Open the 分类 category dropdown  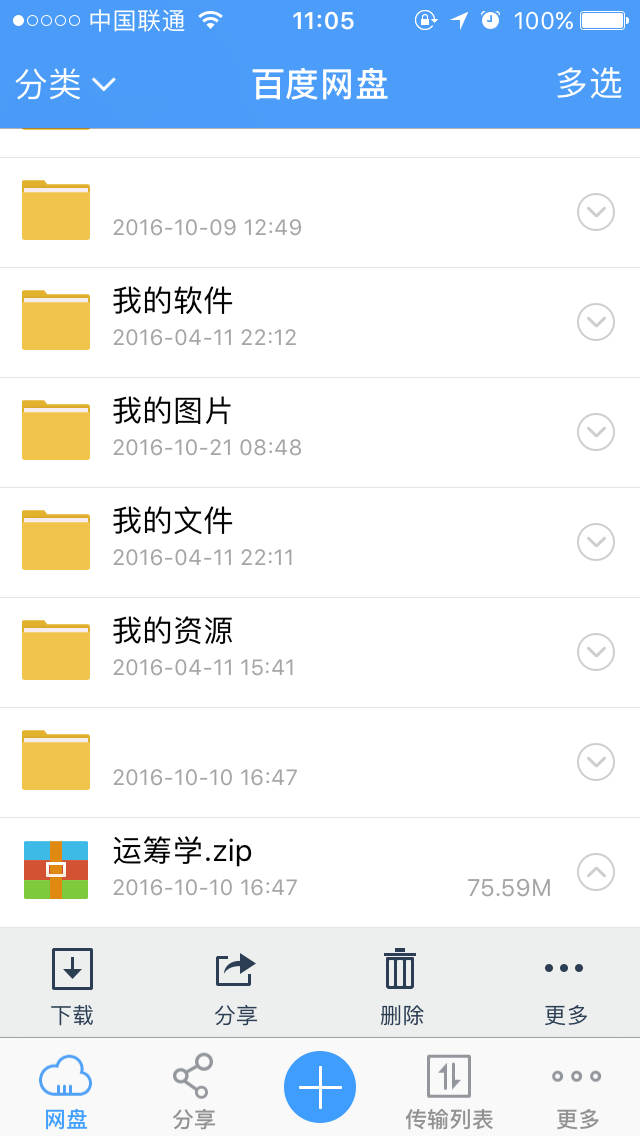65,85
